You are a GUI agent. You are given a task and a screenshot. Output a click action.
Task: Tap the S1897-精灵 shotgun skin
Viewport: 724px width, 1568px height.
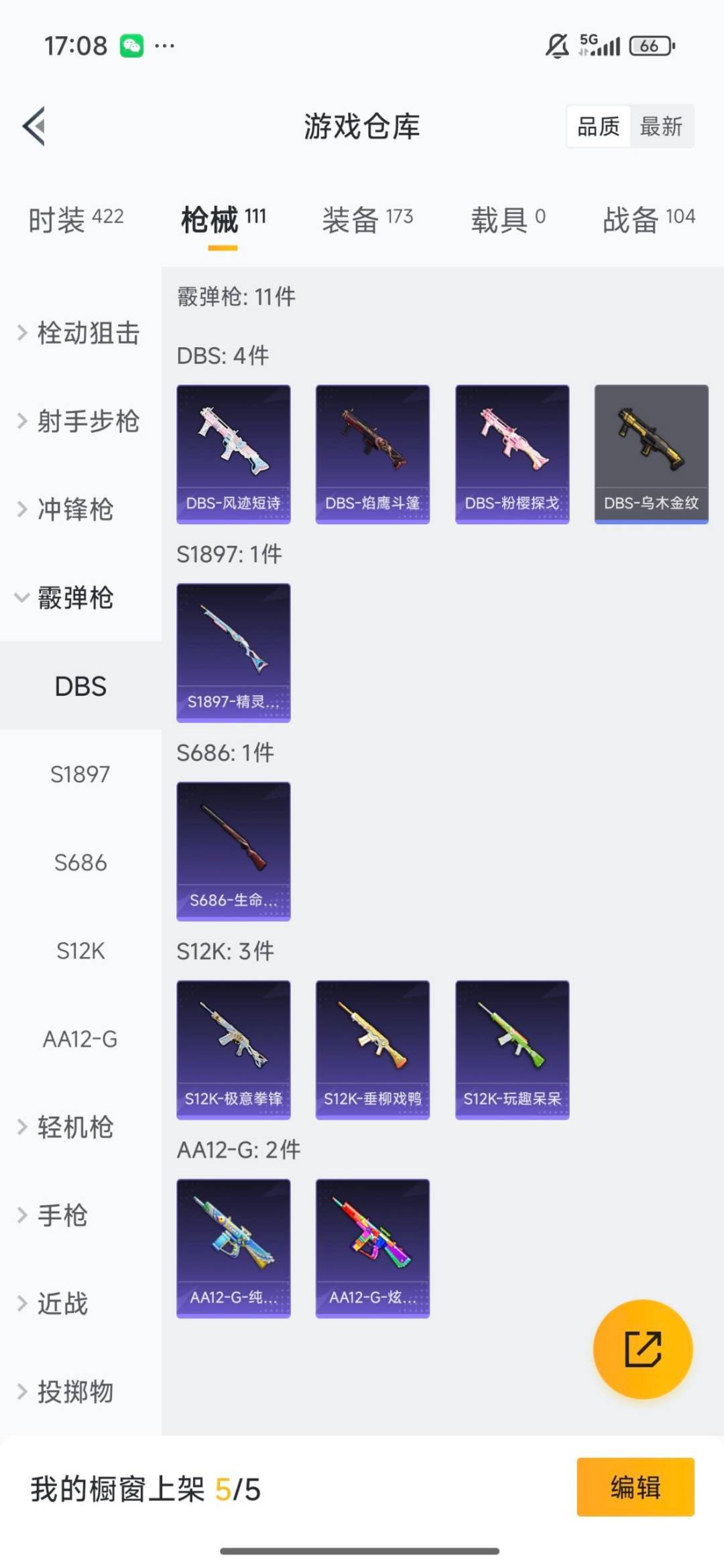233,654
